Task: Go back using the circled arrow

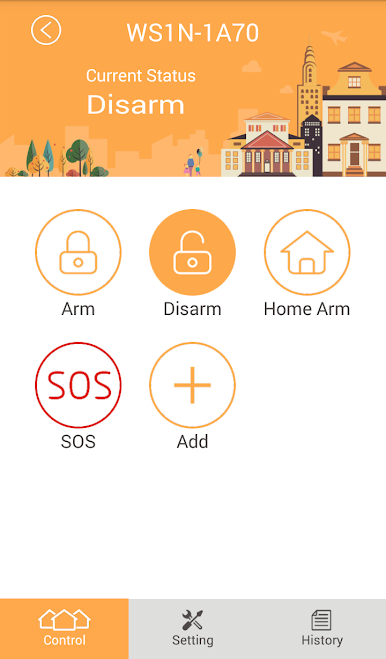Action: click(46, 30)
